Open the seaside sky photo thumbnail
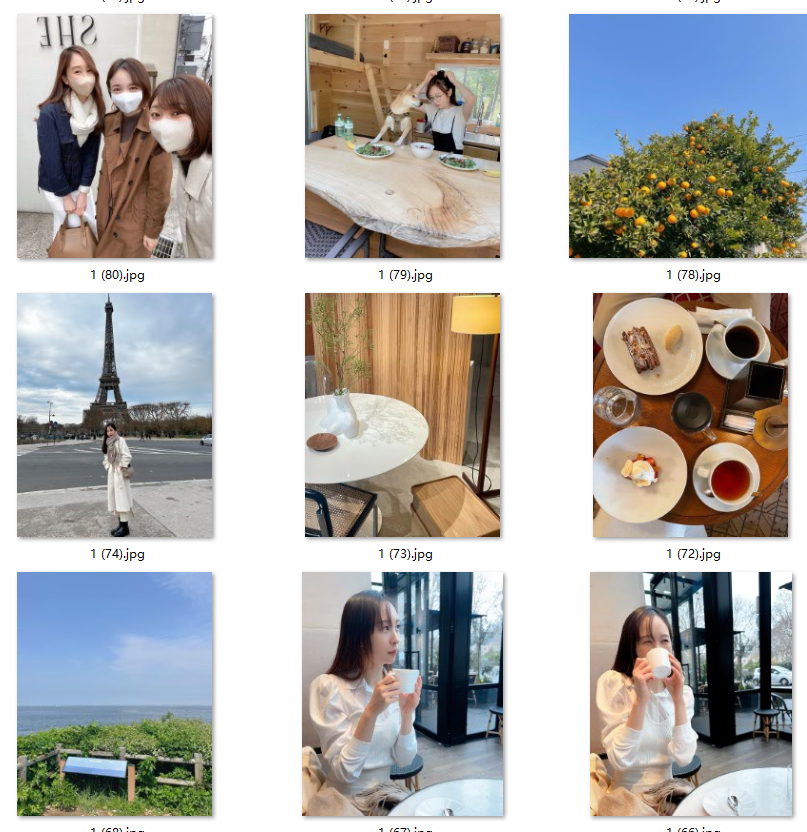 click(x=114, y=693)
